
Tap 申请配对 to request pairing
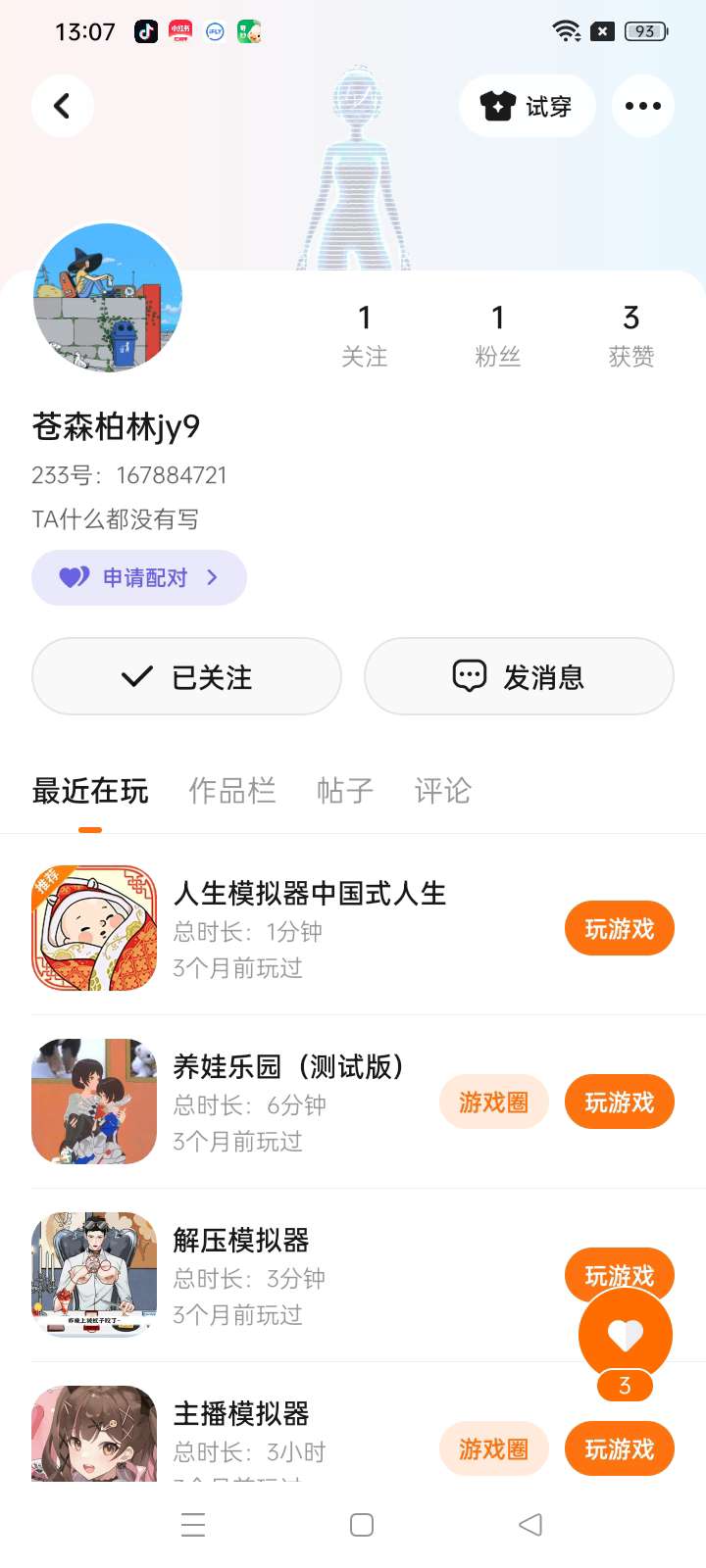click(139, 577)
